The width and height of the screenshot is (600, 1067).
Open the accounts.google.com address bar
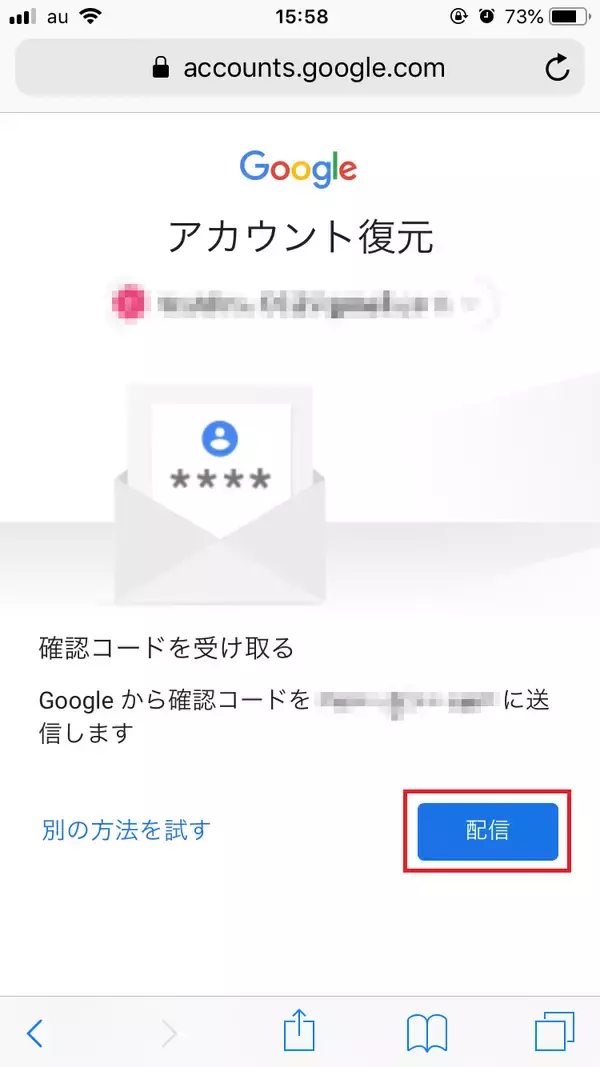(298, 68)
